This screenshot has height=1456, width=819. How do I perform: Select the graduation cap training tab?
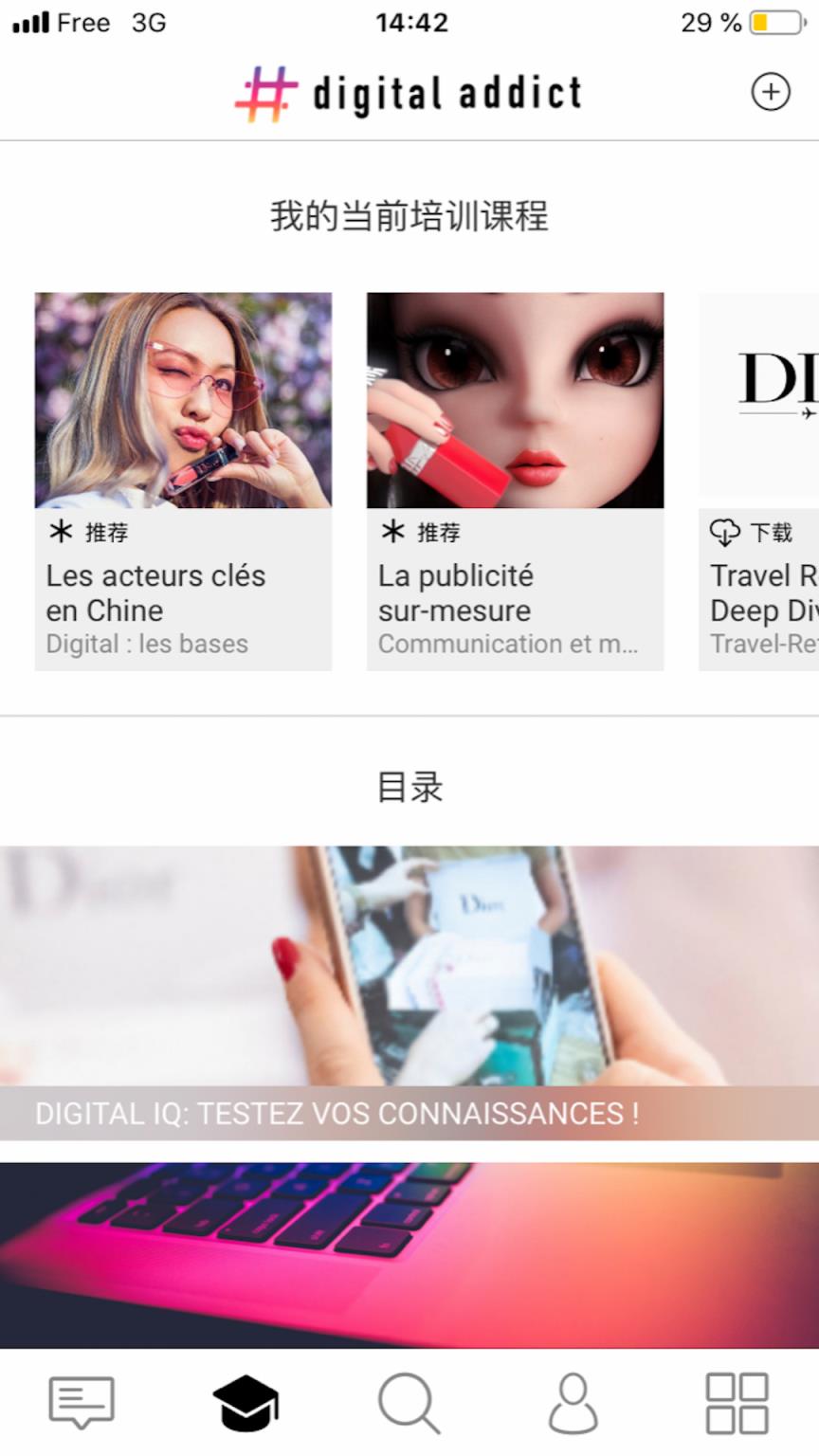tap(246, 1402)
